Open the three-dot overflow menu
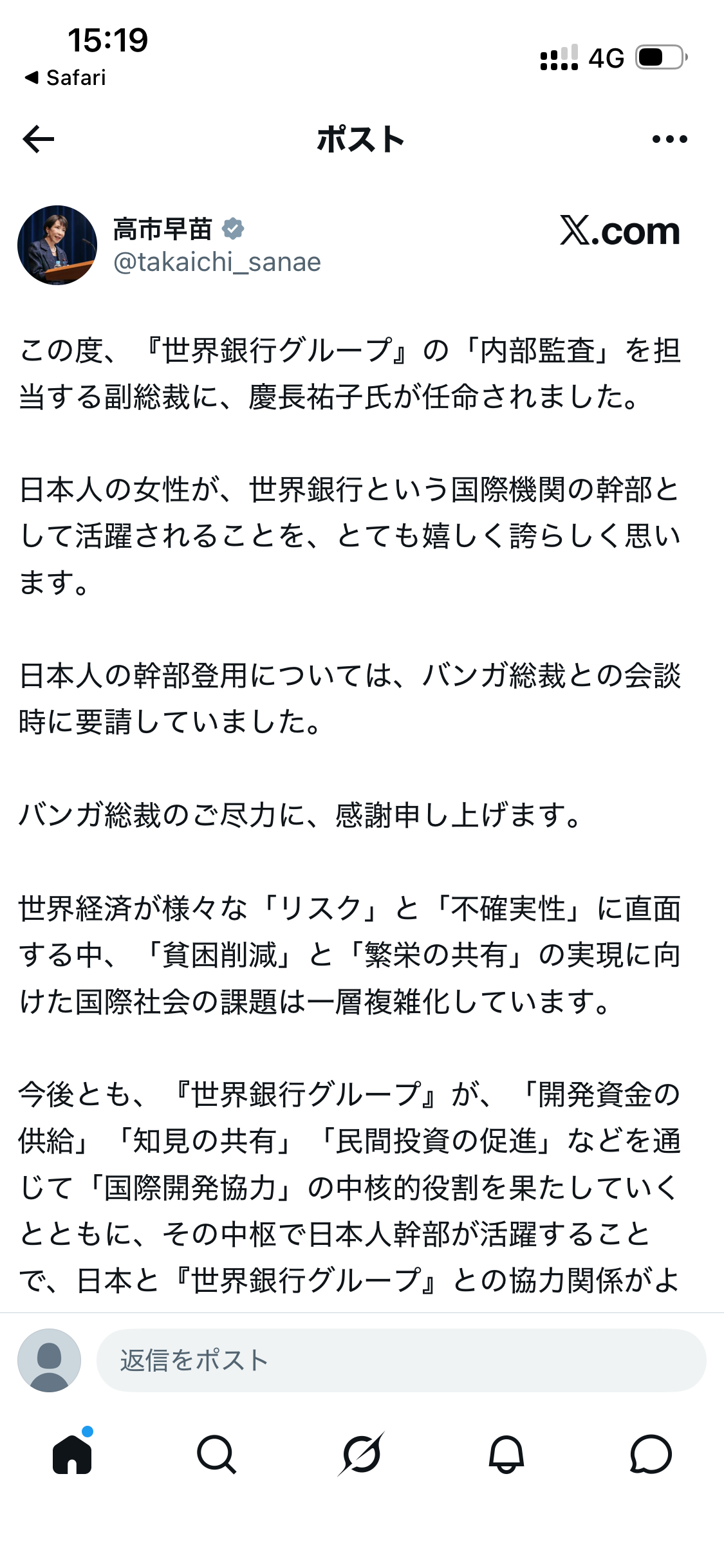Image resolution: width=724 pixels, height=1568 pixels. coord(669,139)
